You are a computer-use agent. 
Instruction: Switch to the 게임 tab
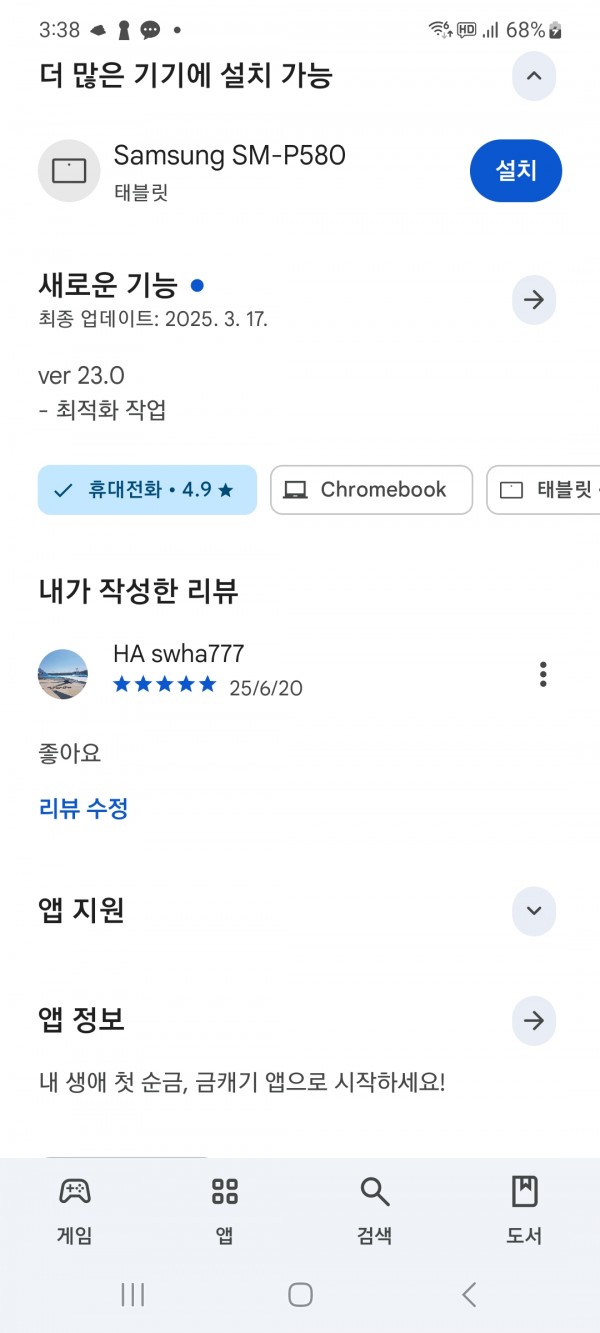(x=75, y=1209)
